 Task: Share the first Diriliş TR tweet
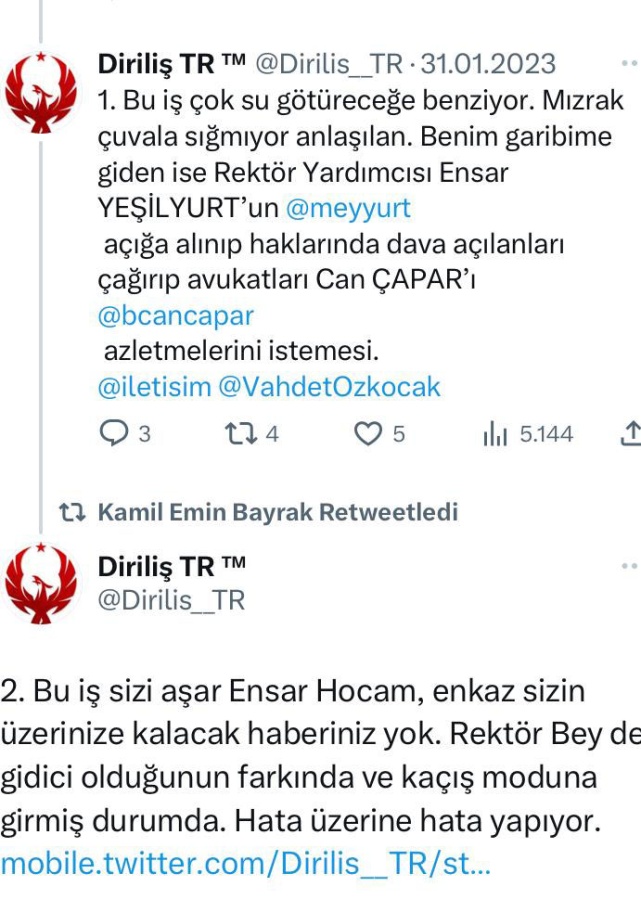click(x=631, y=434)
